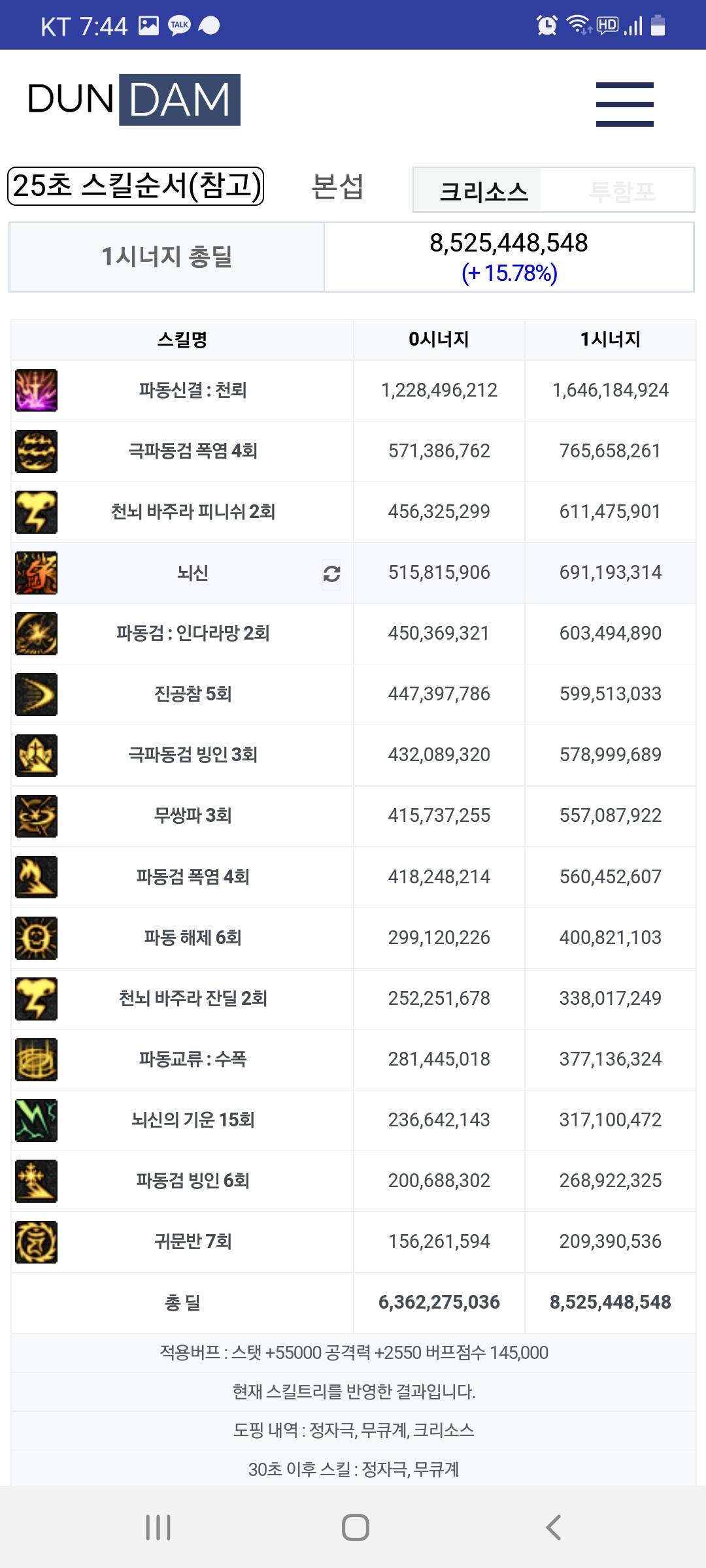Viewport: 706px width, 1568px height.
Task: Go back with the system back button
Action: pos(553,1527)
